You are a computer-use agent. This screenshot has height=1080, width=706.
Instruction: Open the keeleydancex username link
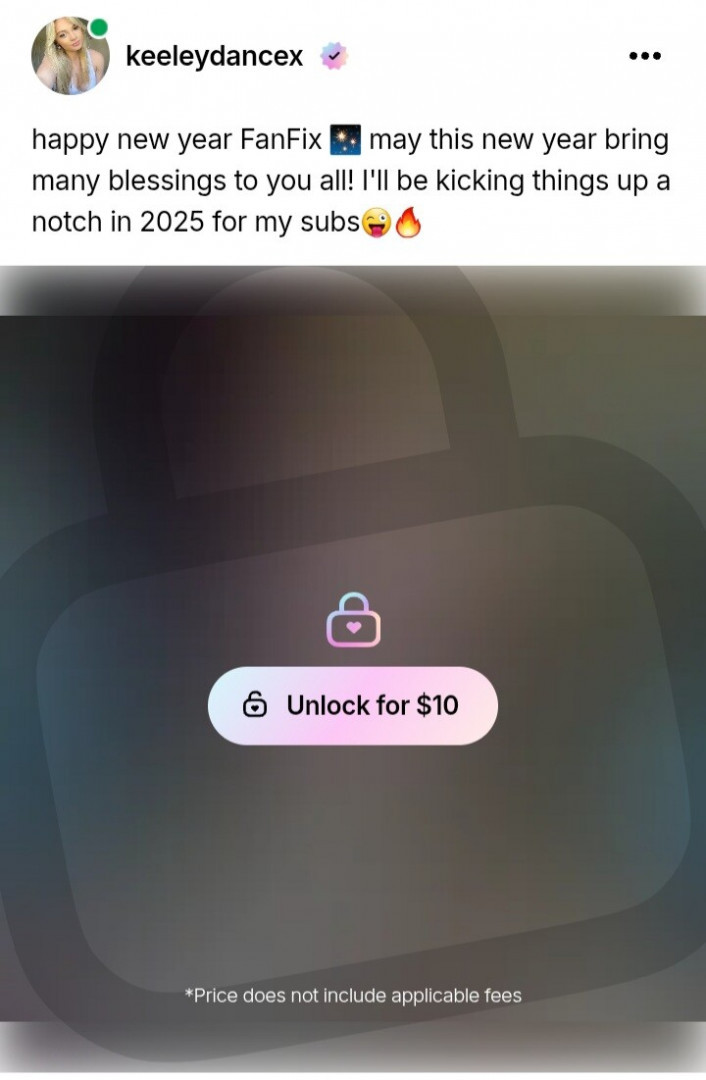[x=214, y=56]
